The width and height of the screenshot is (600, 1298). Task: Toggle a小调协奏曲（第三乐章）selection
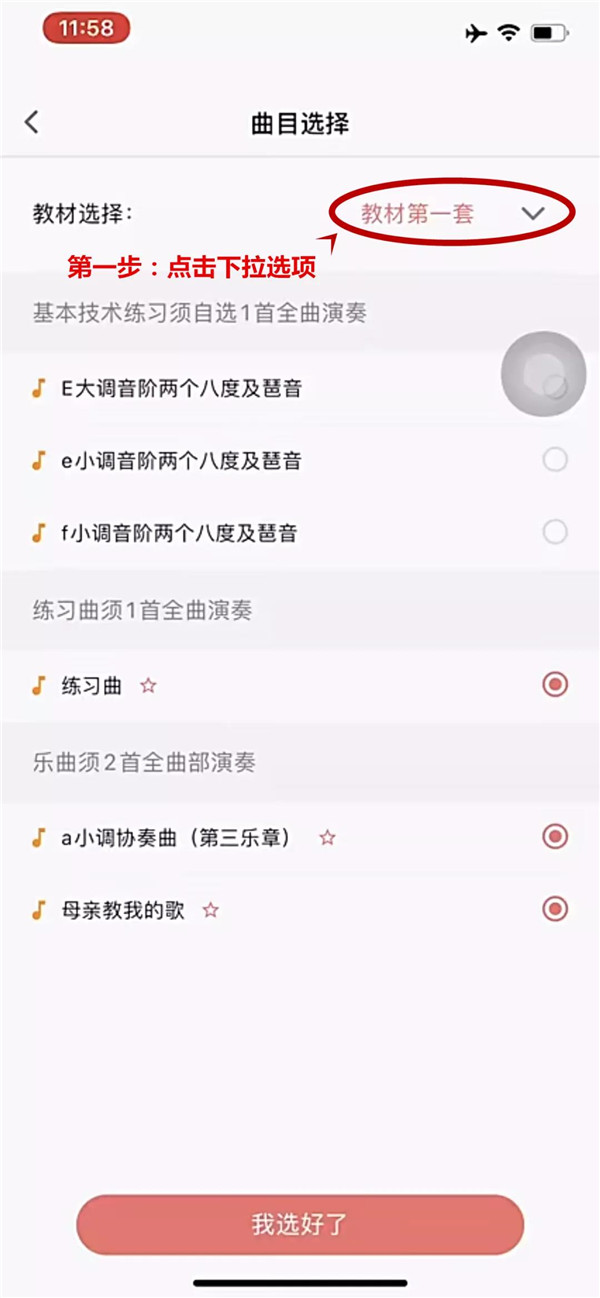click(555, 837)
